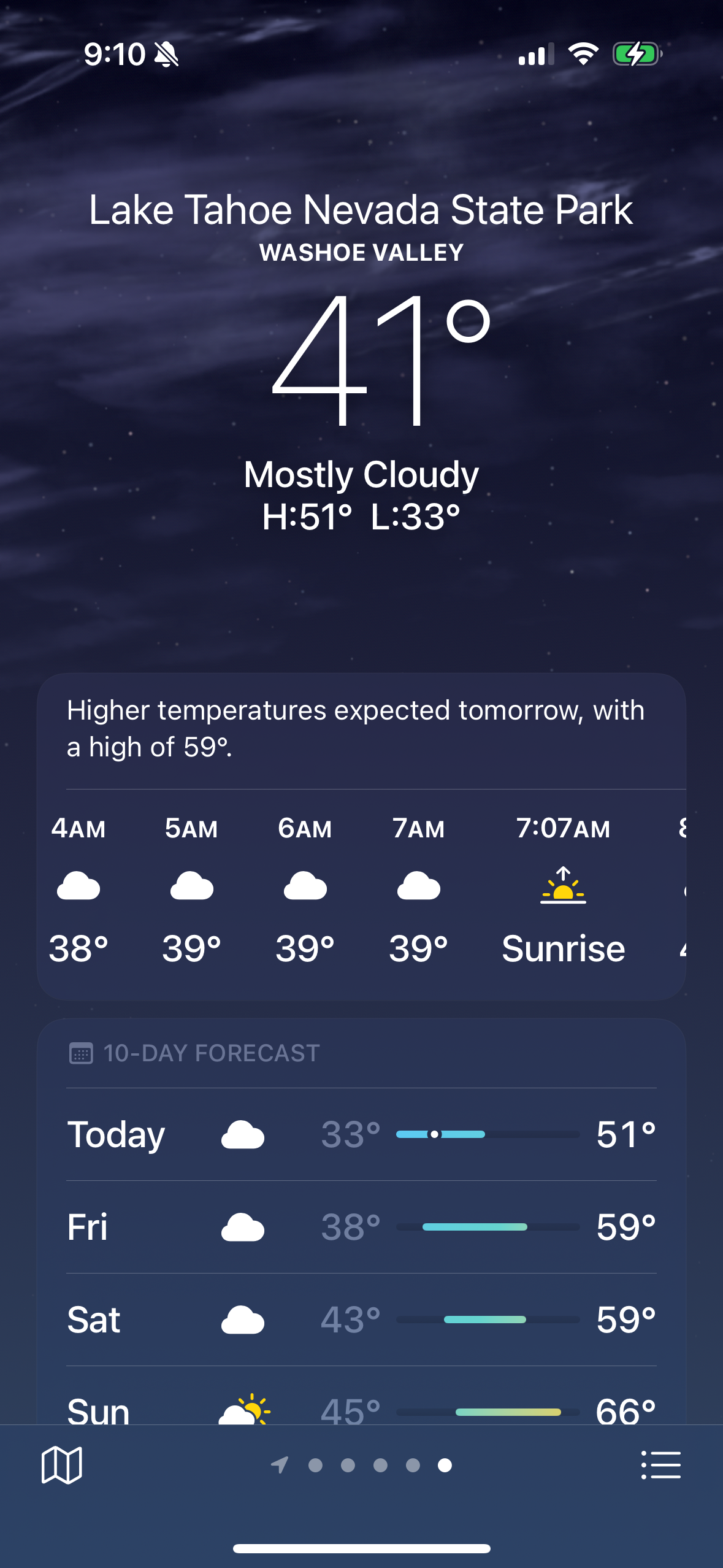723x1568 pixels.
Task: Open Today's forecast row
Action: point(361,1134)
